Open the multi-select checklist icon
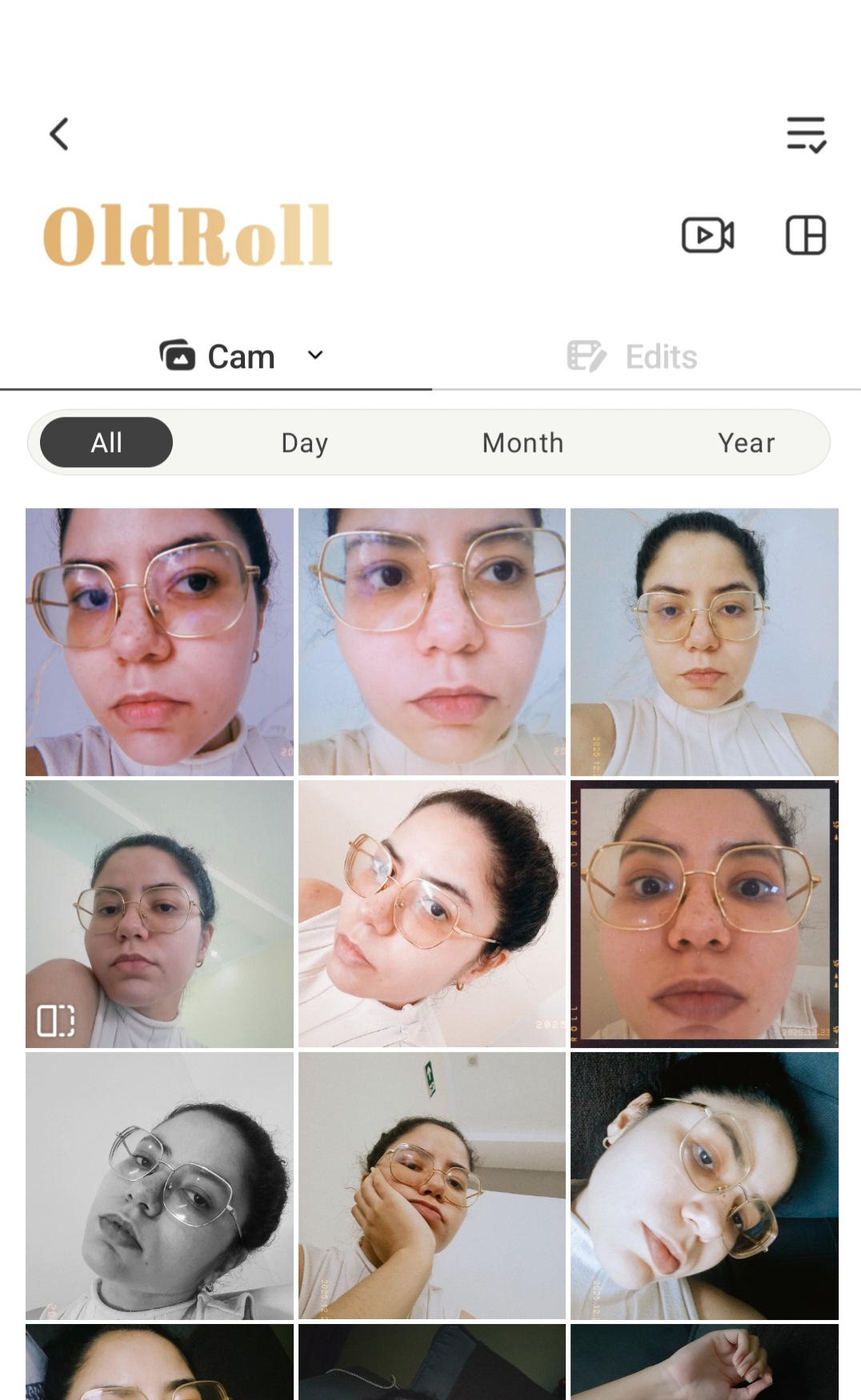The height and width of the screenshot is (1400, 861). 805,134
